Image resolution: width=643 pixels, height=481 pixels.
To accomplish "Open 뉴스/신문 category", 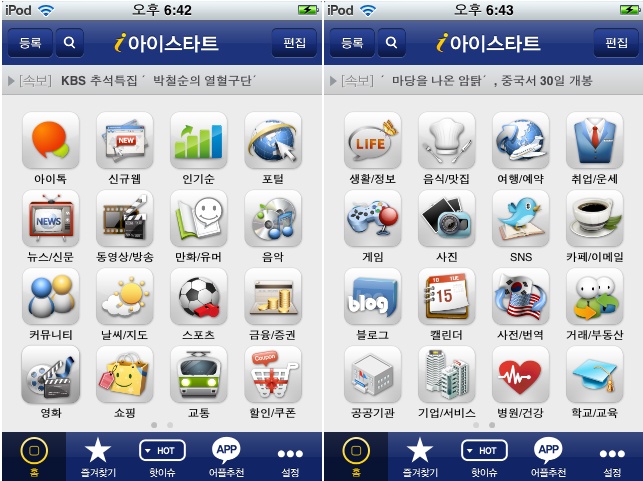I will pyautogui.click(x=50, y=219).
